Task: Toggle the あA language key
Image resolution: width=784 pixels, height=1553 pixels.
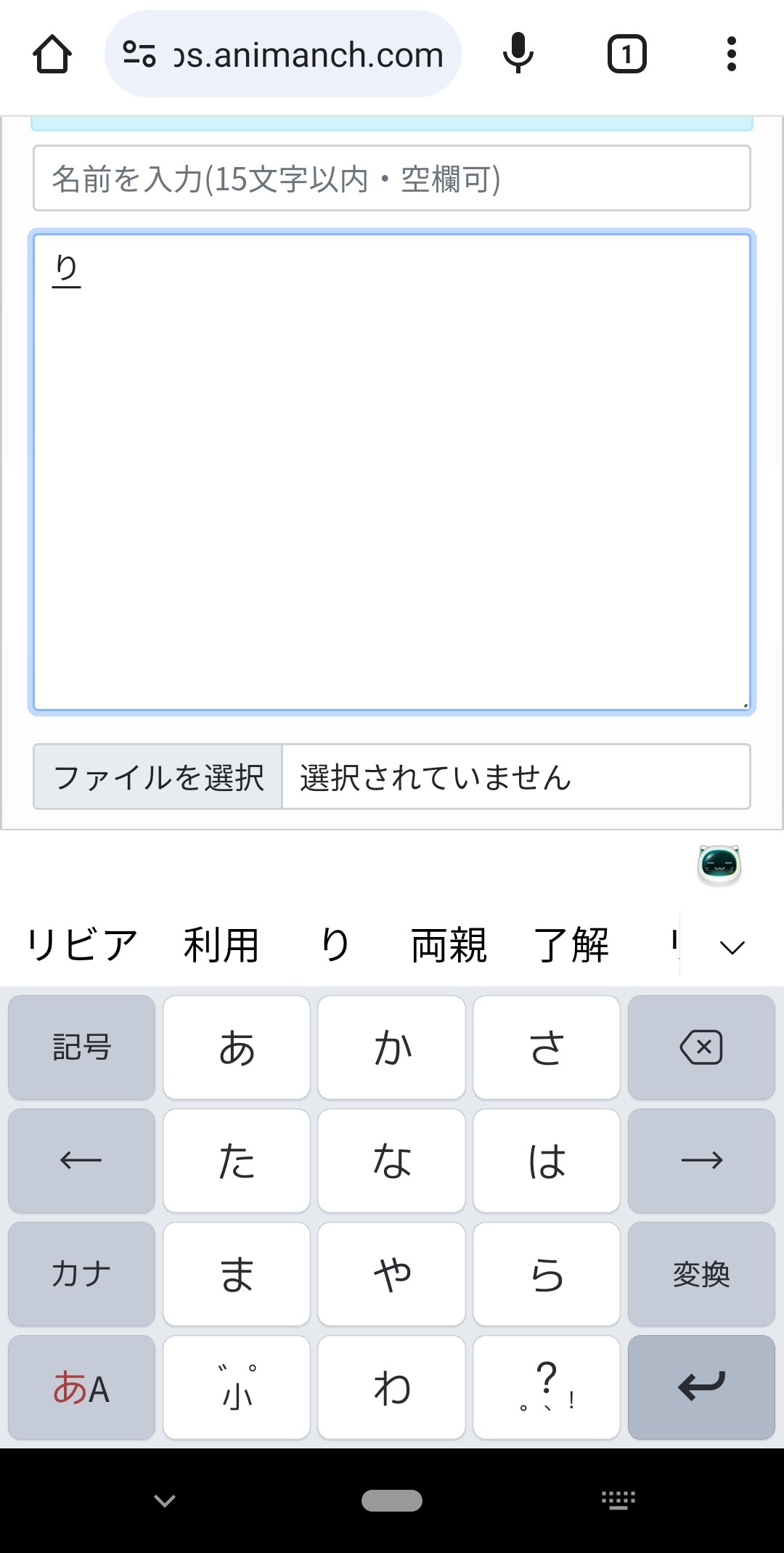Action: 81,1387
